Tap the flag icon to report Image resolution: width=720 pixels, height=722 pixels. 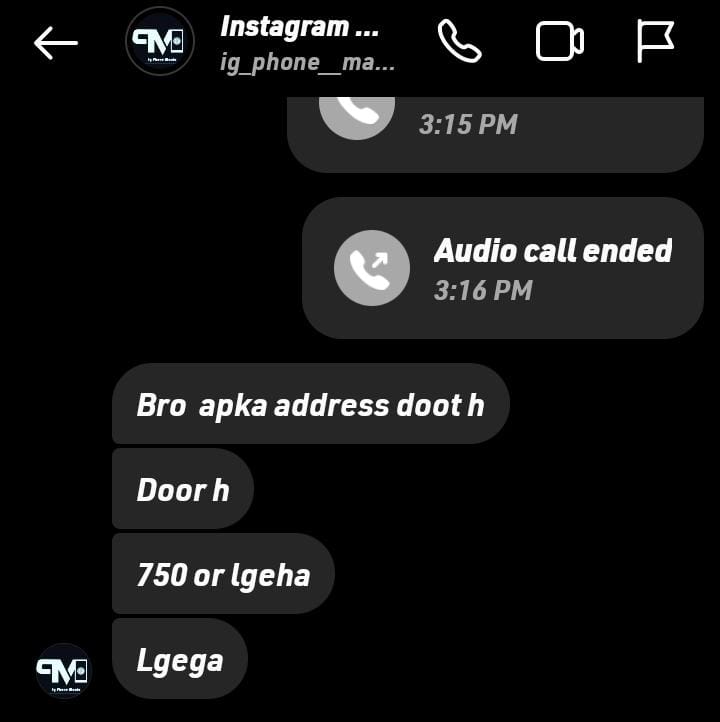pyautogui.click(x=656, y=42)
